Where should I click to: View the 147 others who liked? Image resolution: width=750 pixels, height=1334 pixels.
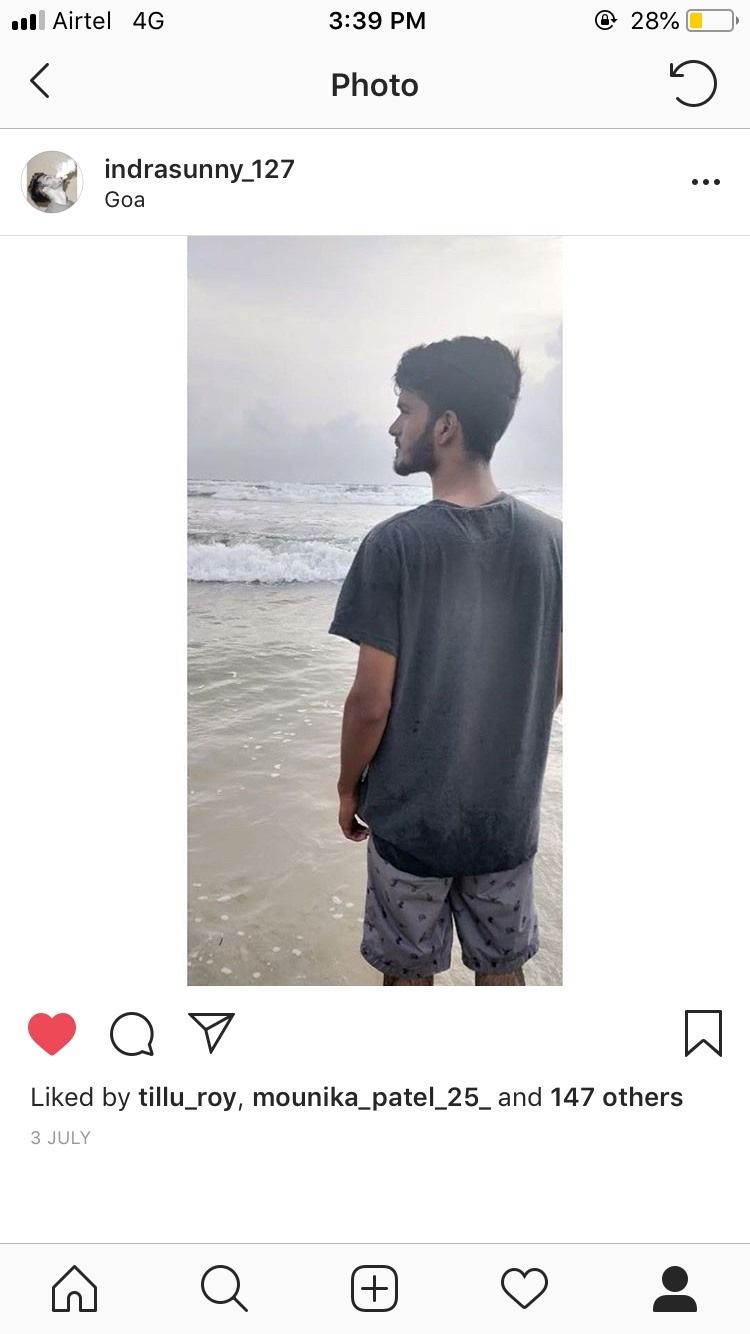tap(616, 1097)
